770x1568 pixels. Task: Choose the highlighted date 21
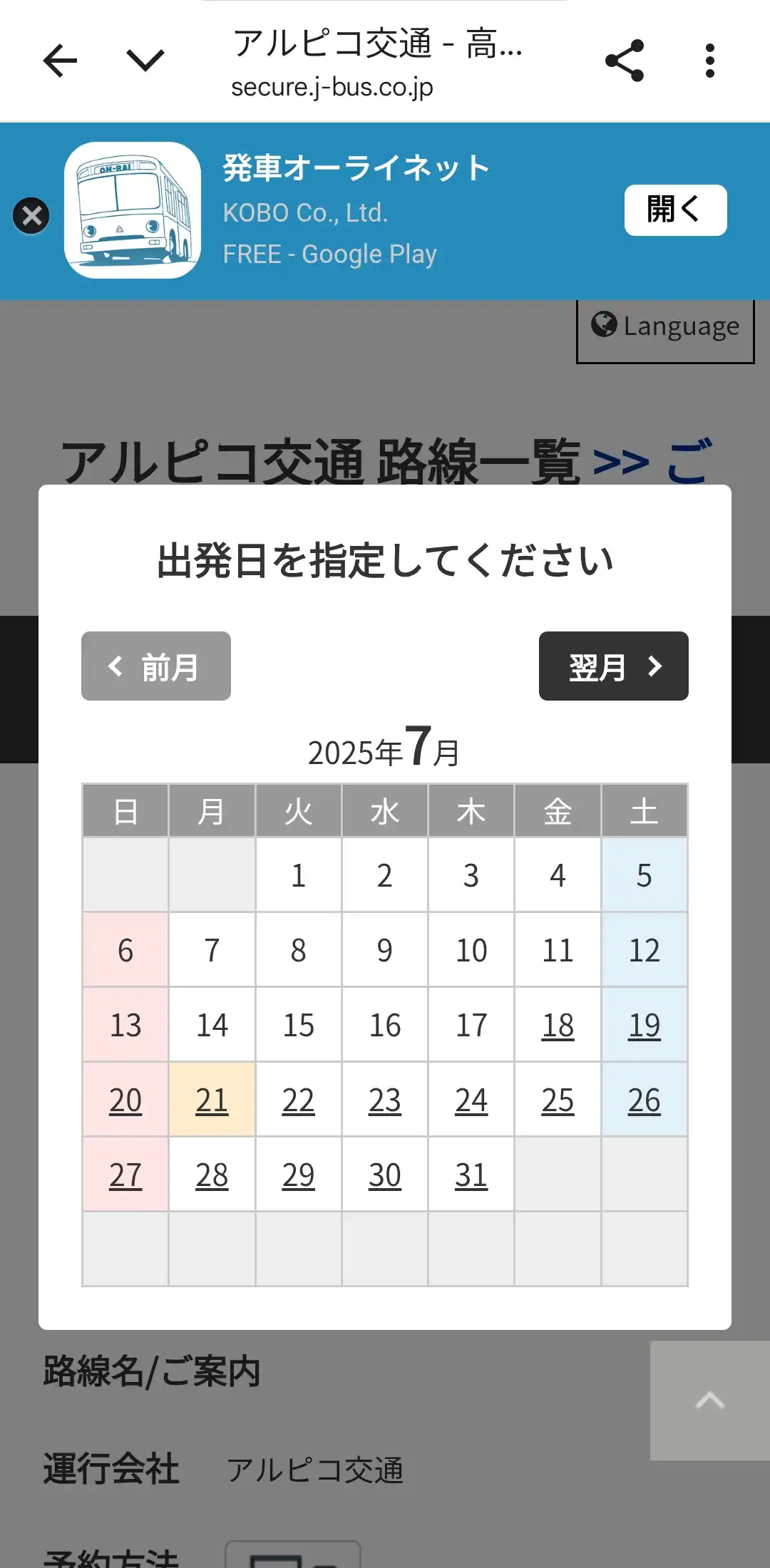(x=212, y=1100)
